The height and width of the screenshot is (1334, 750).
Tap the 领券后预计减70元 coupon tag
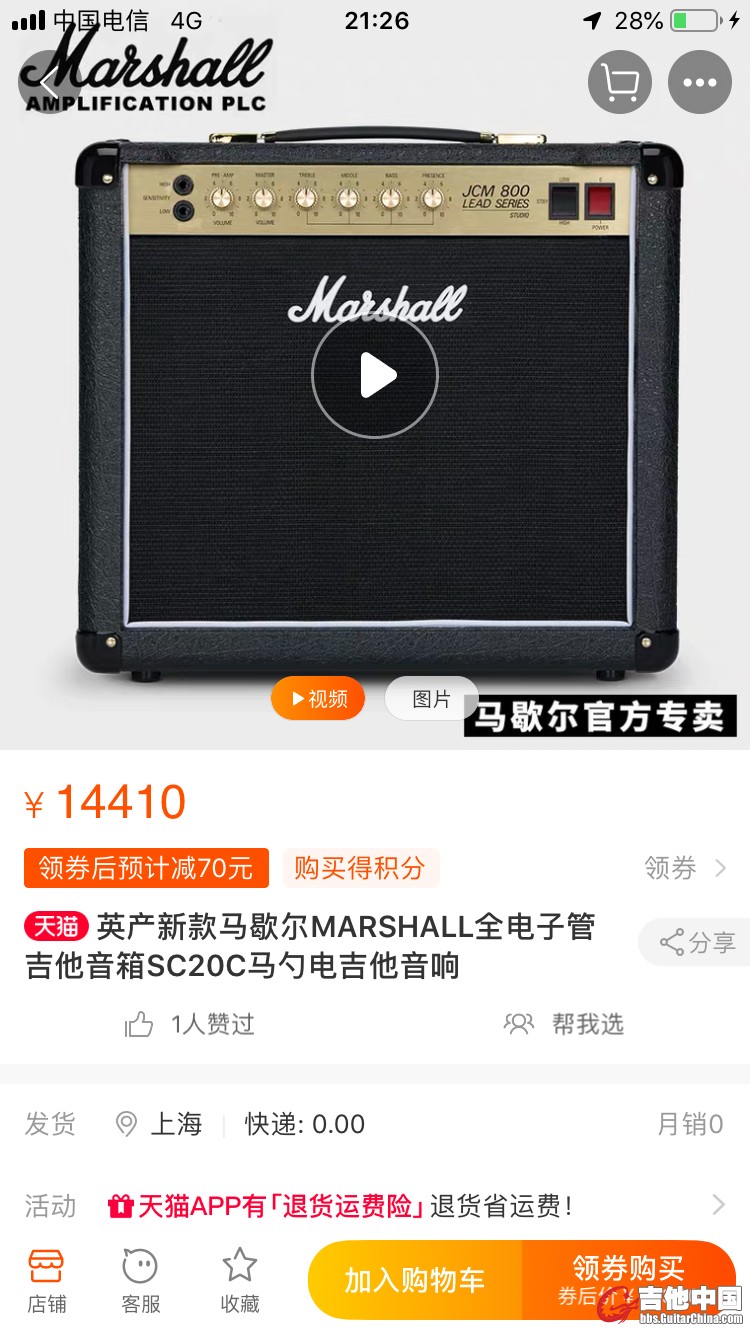146,868
